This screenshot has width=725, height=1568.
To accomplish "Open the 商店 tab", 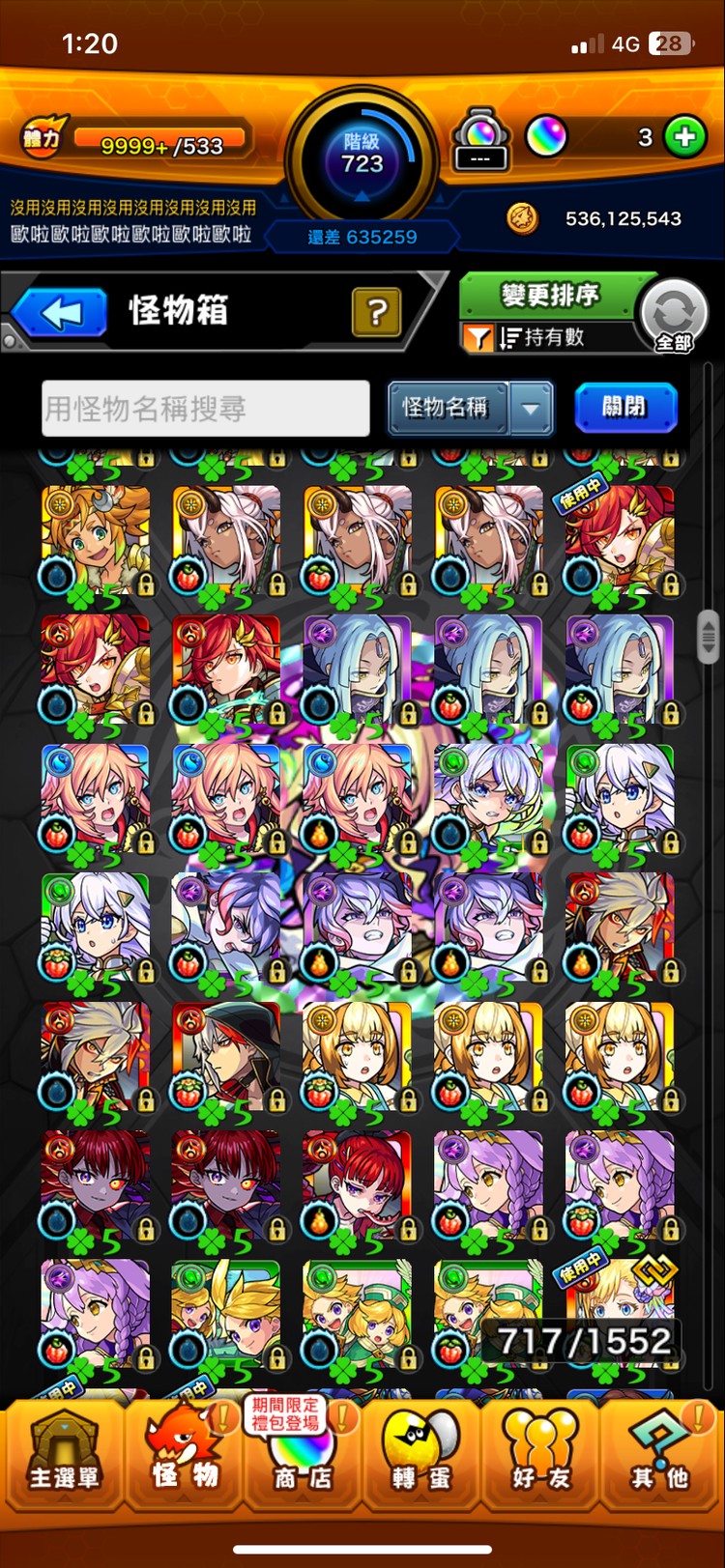I will (303, 1457).
